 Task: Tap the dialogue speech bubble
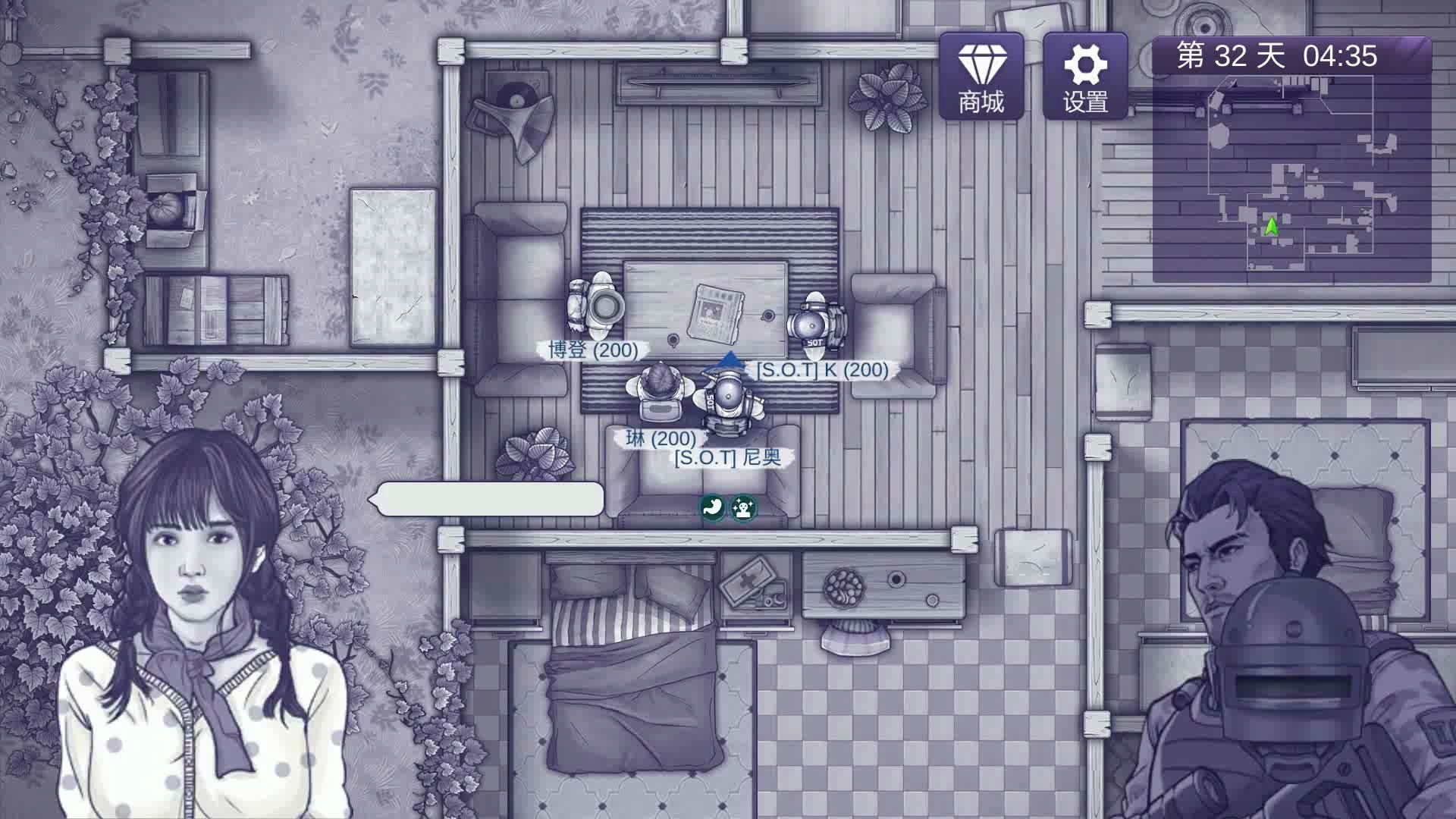pos(491,500)
